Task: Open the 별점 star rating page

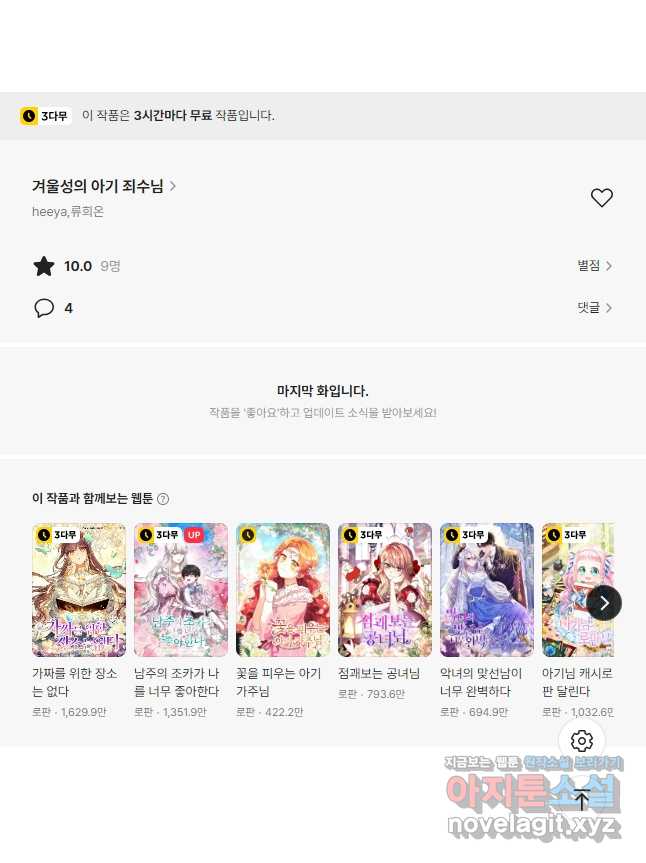Action: click(x=594, y=266)
